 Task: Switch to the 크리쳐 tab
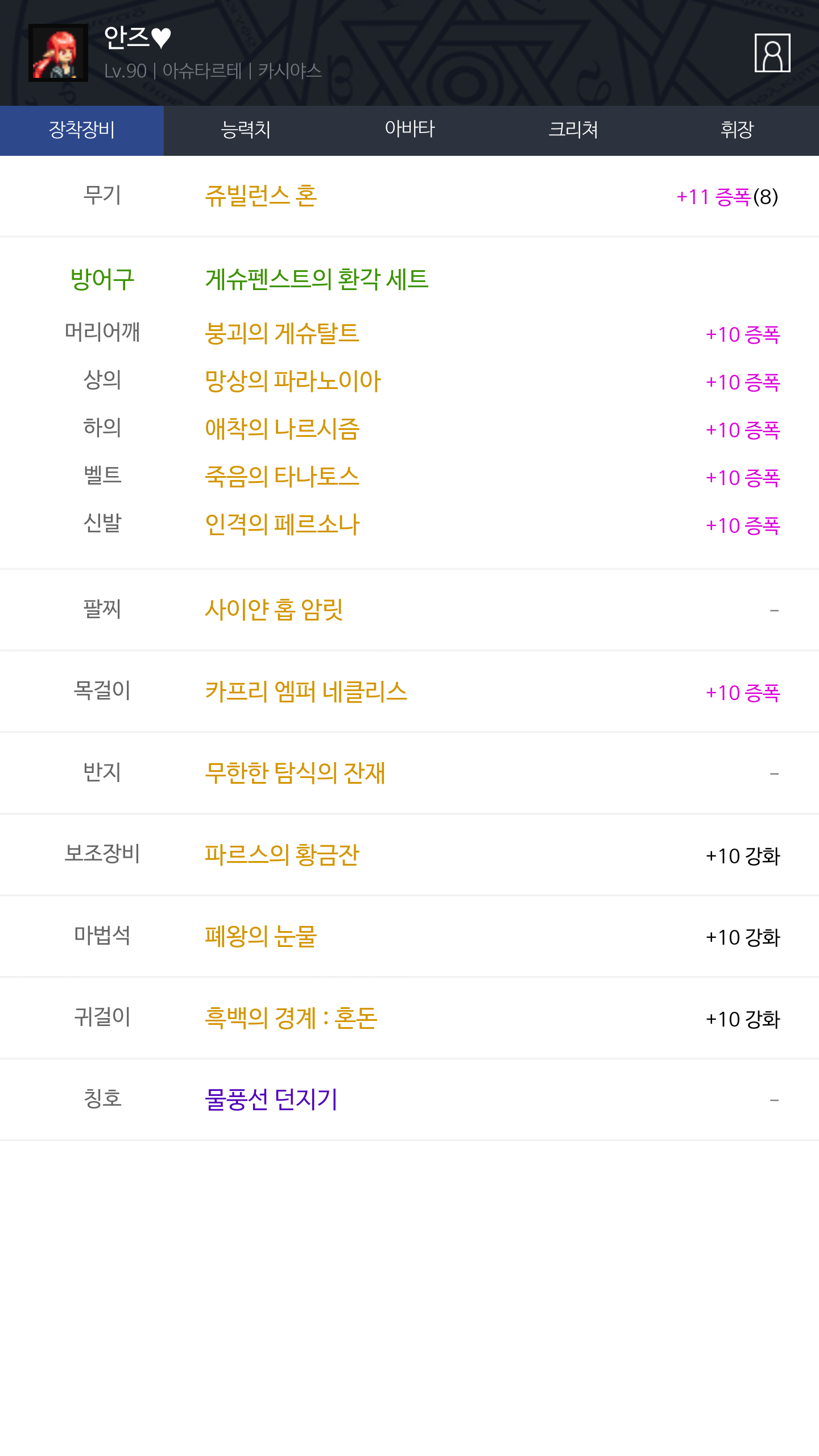click(573, 130)
